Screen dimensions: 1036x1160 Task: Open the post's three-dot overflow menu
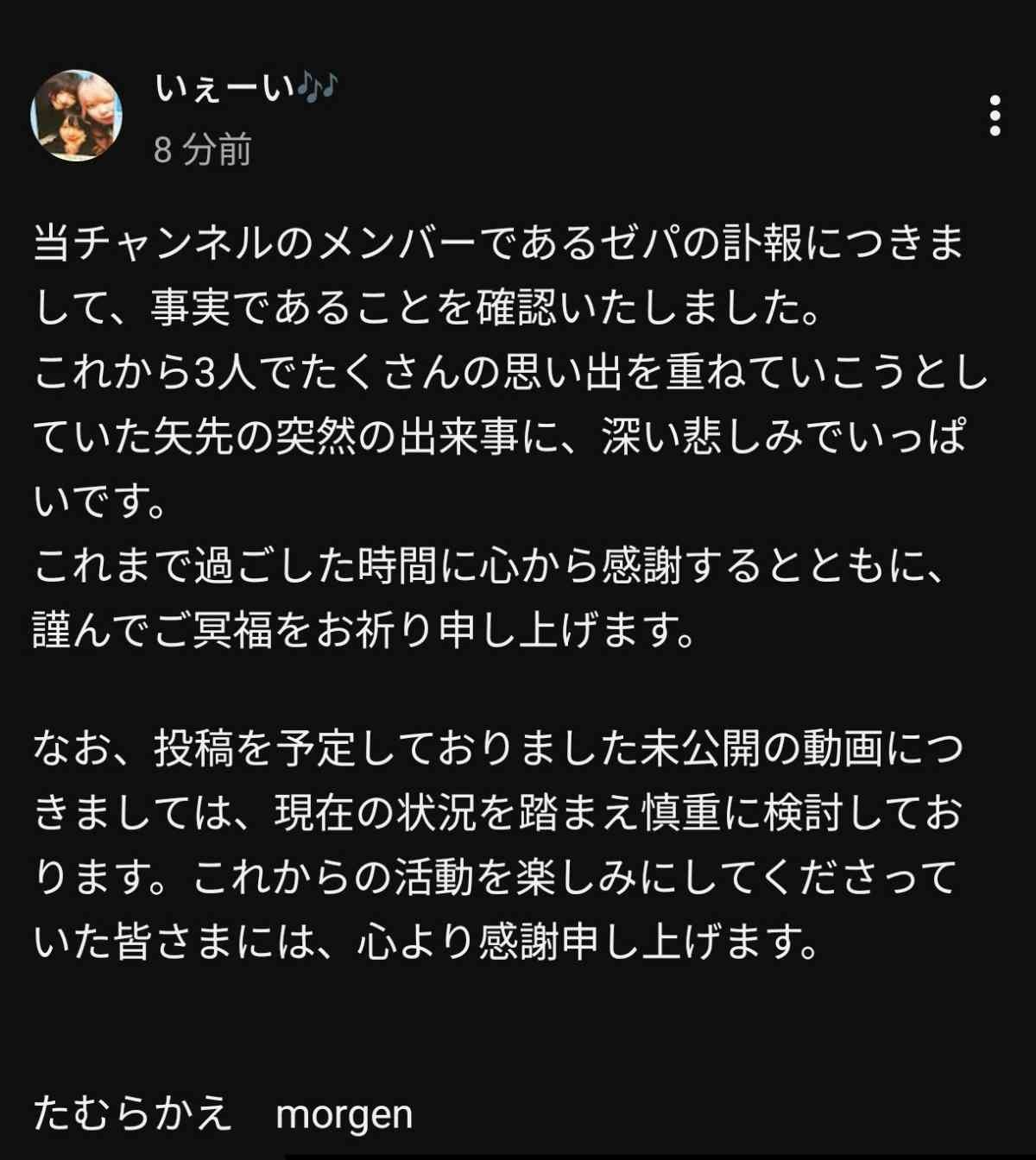pyautogui.click(x=995, y=116)
